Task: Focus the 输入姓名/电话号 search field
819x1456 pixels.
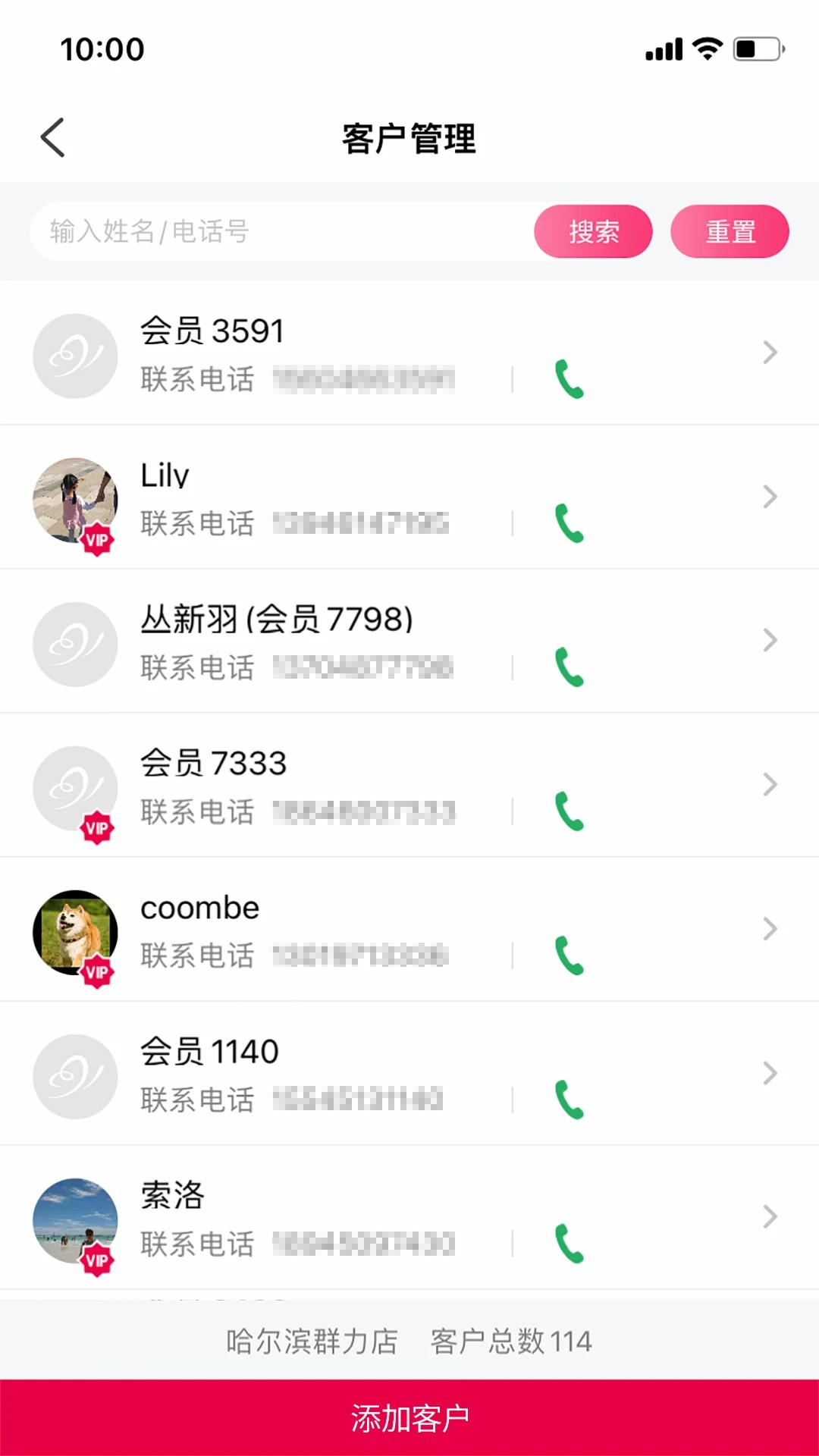Action: tap(281, 231)
